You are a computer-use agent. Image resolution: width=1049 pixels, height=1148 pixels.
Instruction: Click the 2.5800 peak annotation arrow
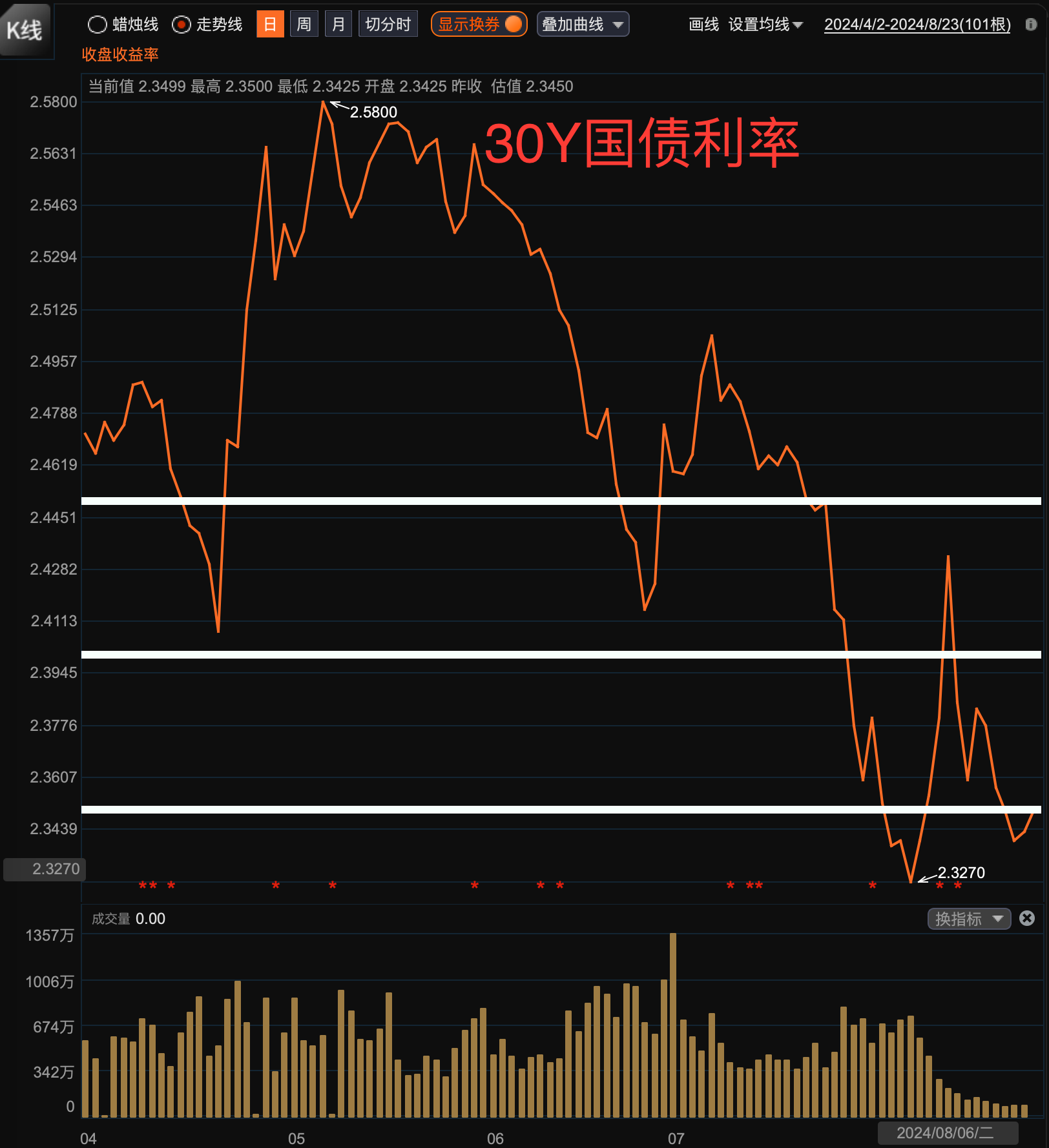click(339, 105)
